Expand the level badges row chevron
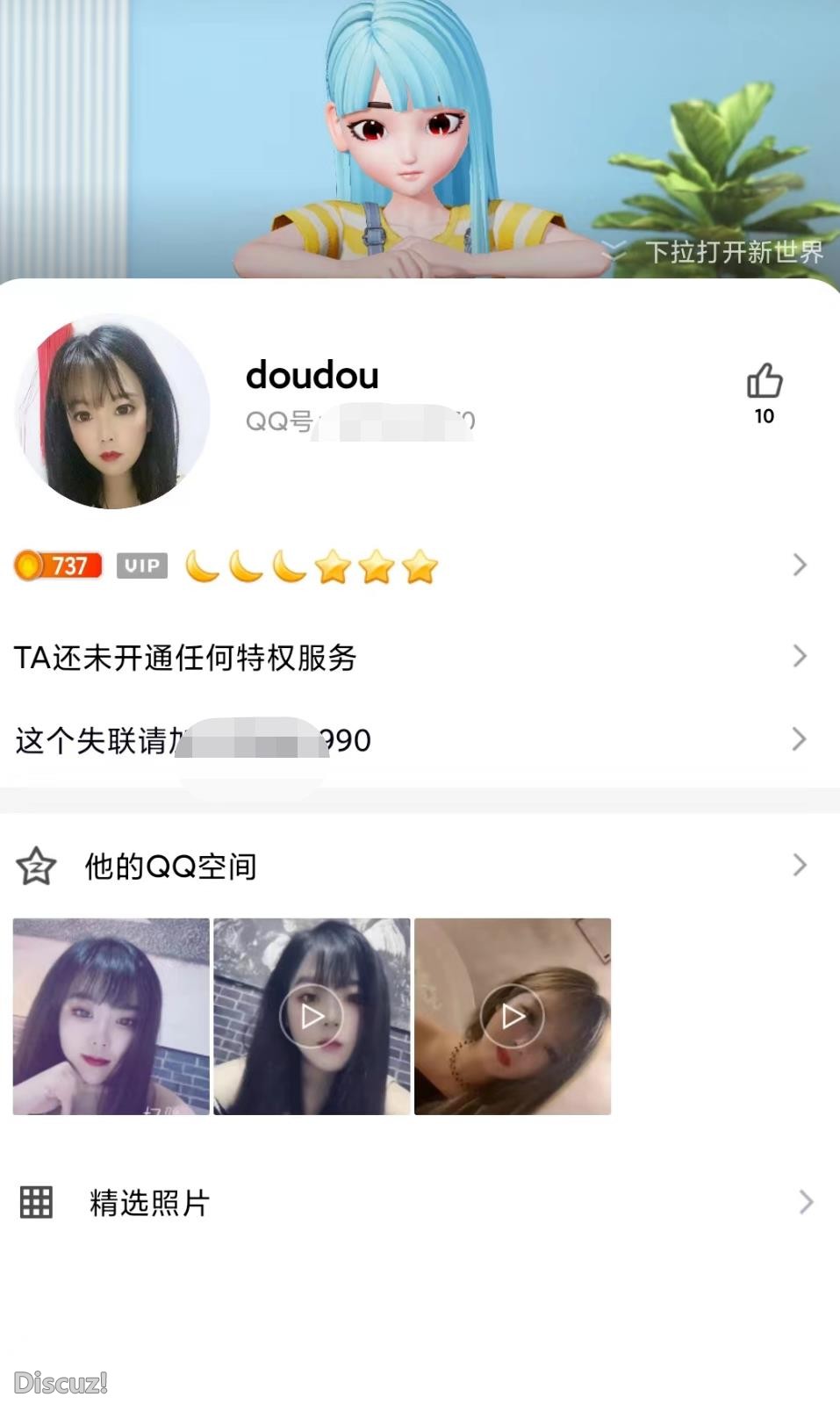 (799, 565)
